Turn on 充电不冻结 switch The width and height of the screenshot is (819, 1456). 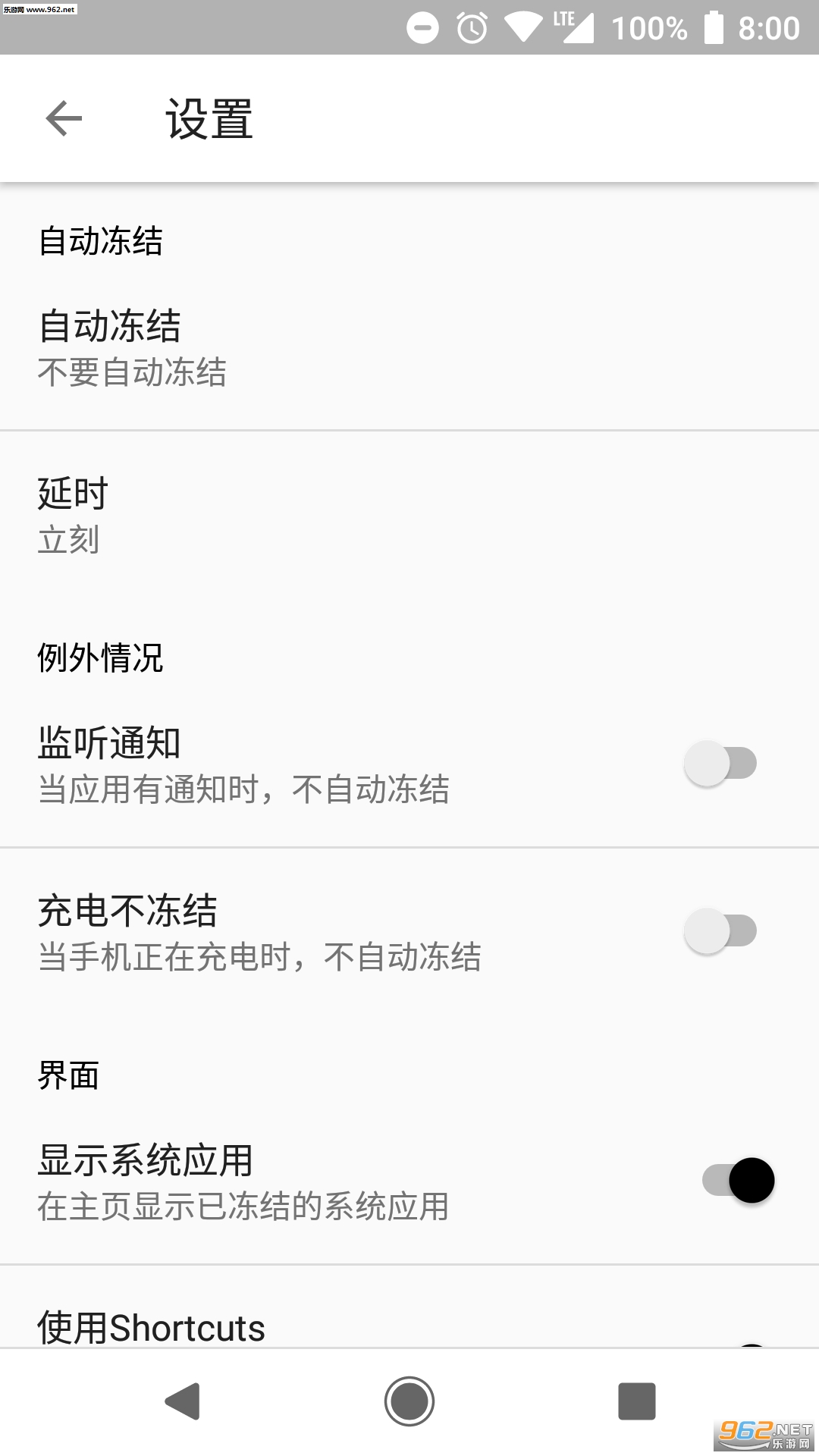(720, 931)
